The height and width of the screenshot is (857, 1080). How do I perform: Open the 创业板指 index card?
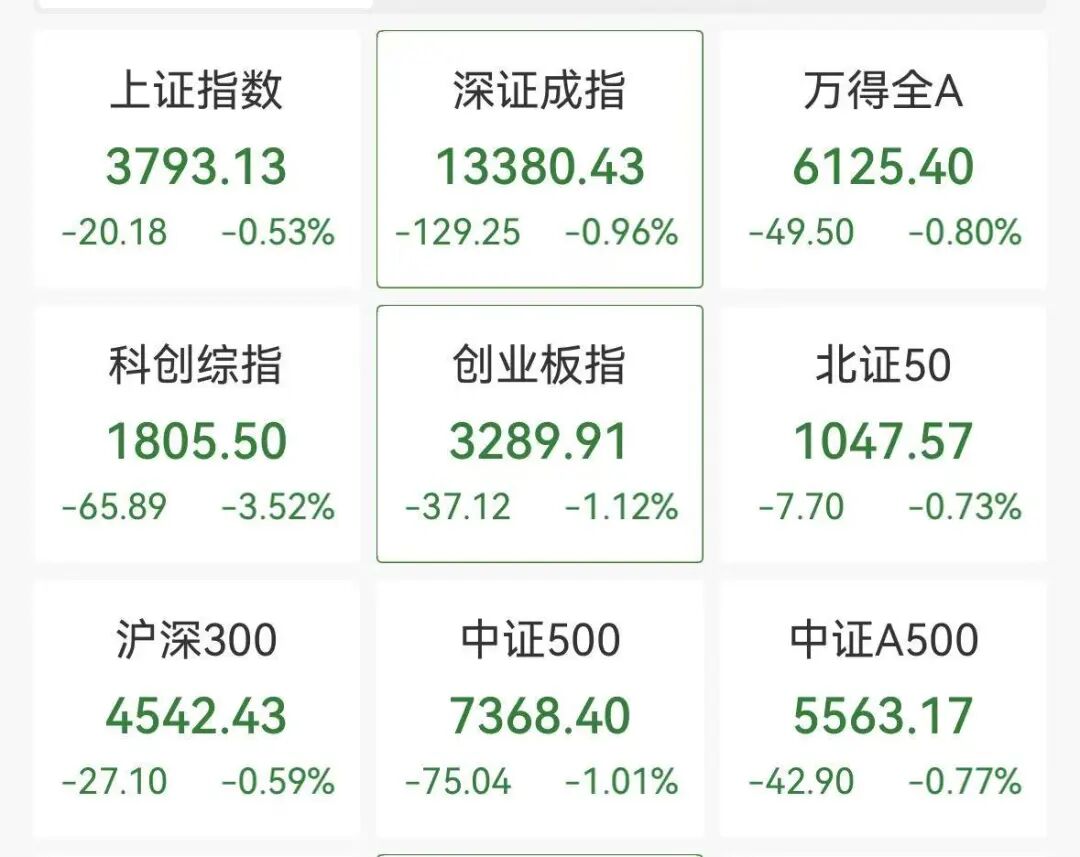click(x=540, y=434)
